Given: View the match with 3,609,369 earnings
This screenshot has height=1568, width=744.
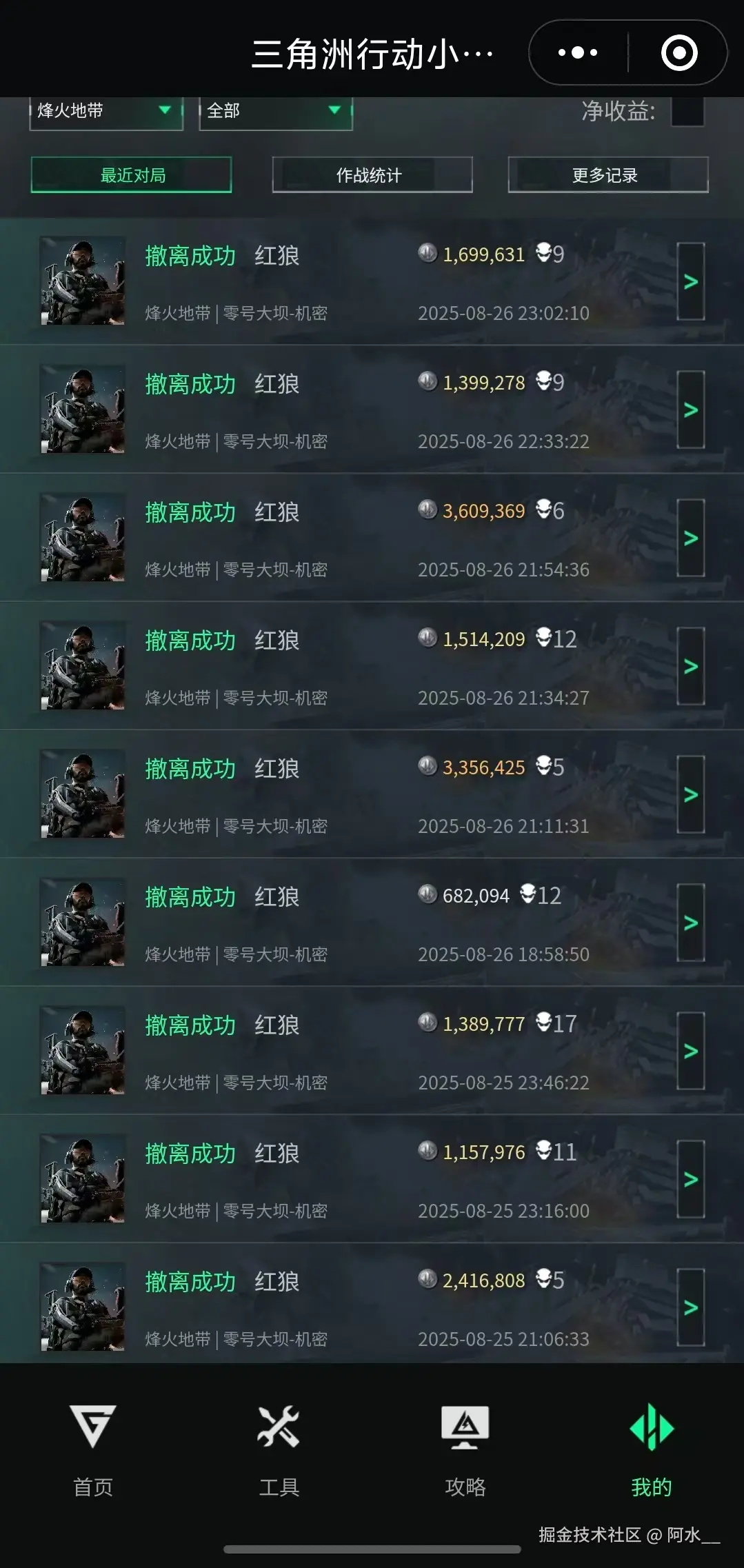Looking at the screenshot, I should pos(690,538).
